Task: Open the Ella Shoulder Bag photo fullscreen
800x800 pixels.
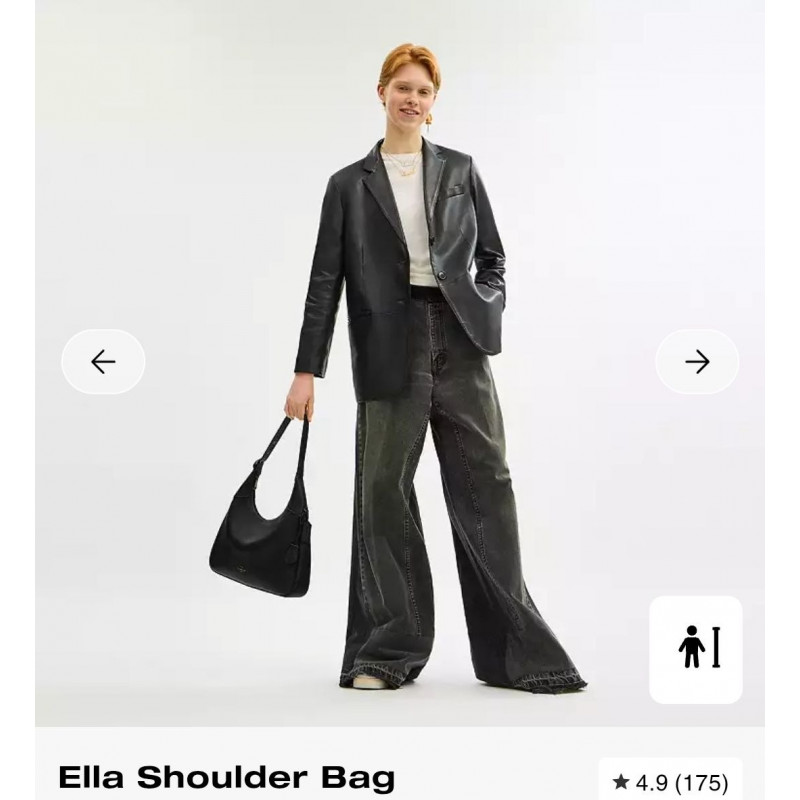Action: [x=400, y=400]
